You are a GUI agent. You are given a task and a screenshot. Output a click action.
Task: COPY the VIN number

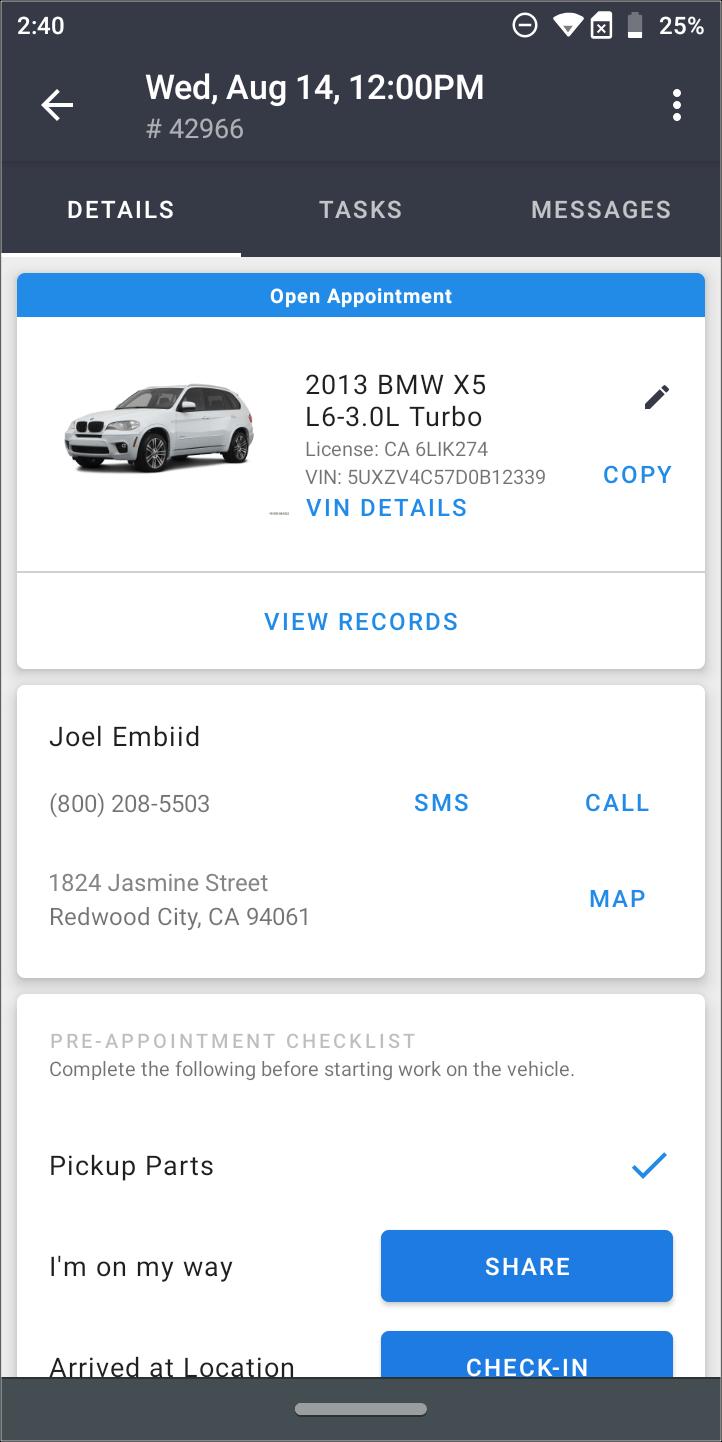pos(636,475)
